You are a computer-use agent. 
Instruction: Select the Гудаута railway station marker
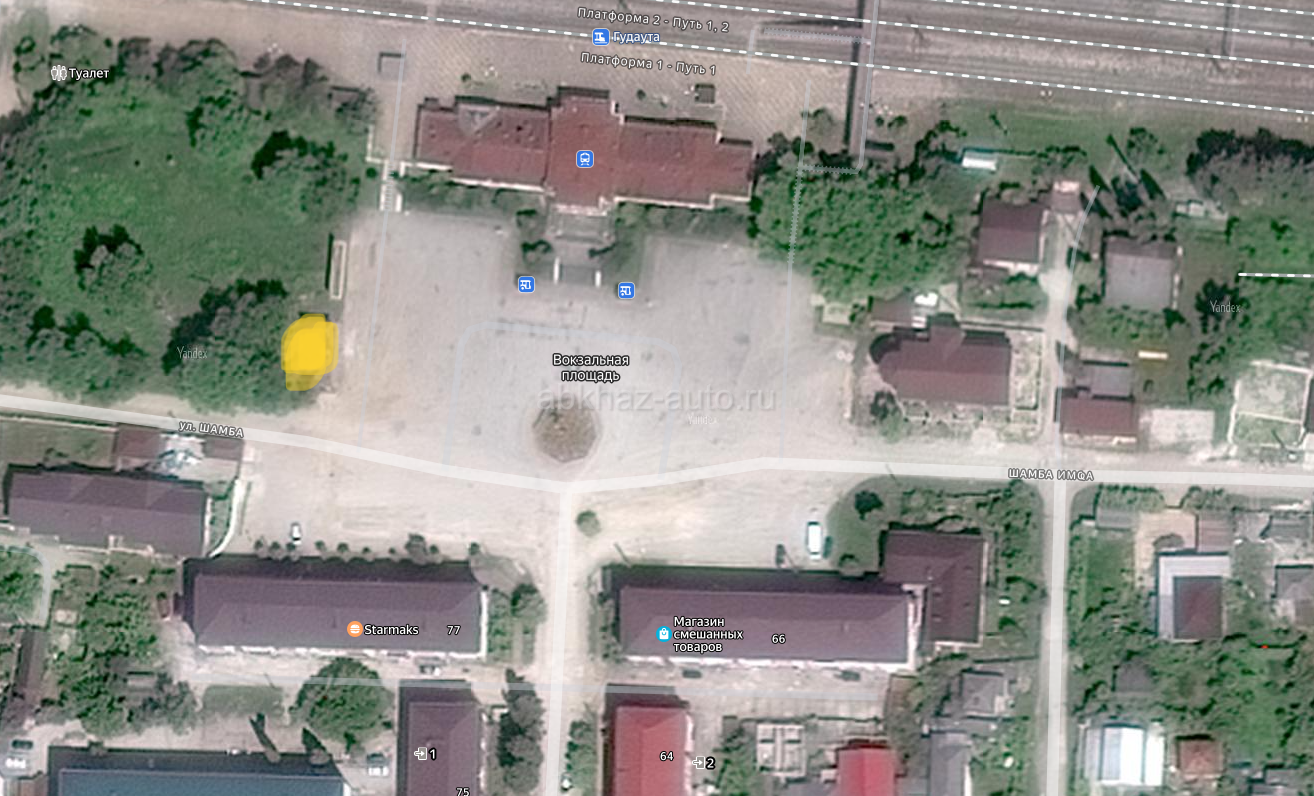tap(599, 37)
